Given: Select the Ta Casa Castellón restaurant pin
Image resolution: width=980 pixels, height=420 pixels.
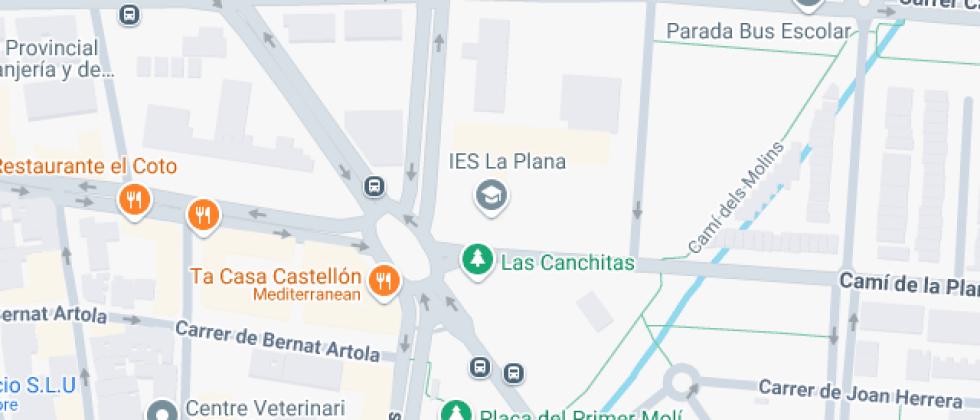Looking at the screenshot, I should click(x=383, y=280).
